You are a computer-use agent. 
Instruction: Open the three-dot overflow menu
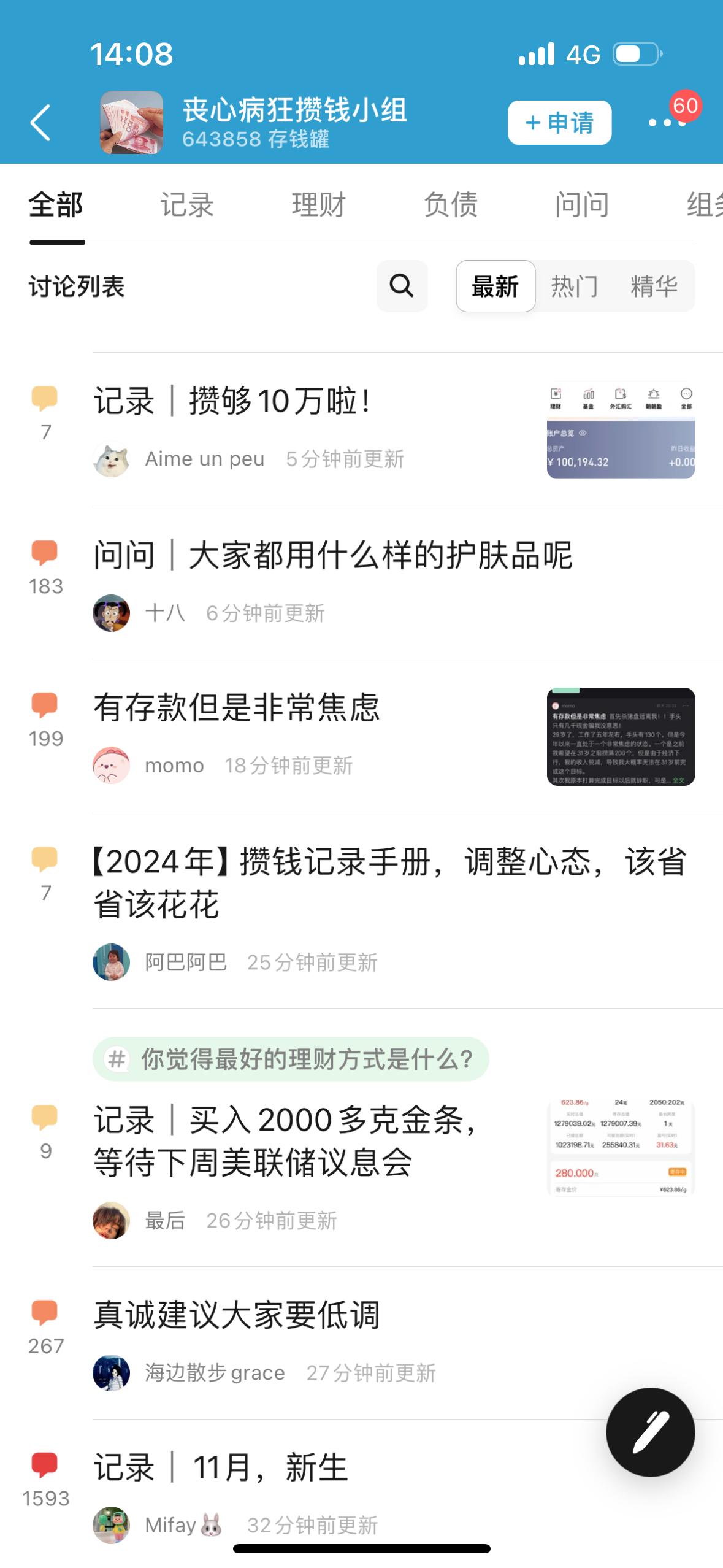(x=666, y=123)
